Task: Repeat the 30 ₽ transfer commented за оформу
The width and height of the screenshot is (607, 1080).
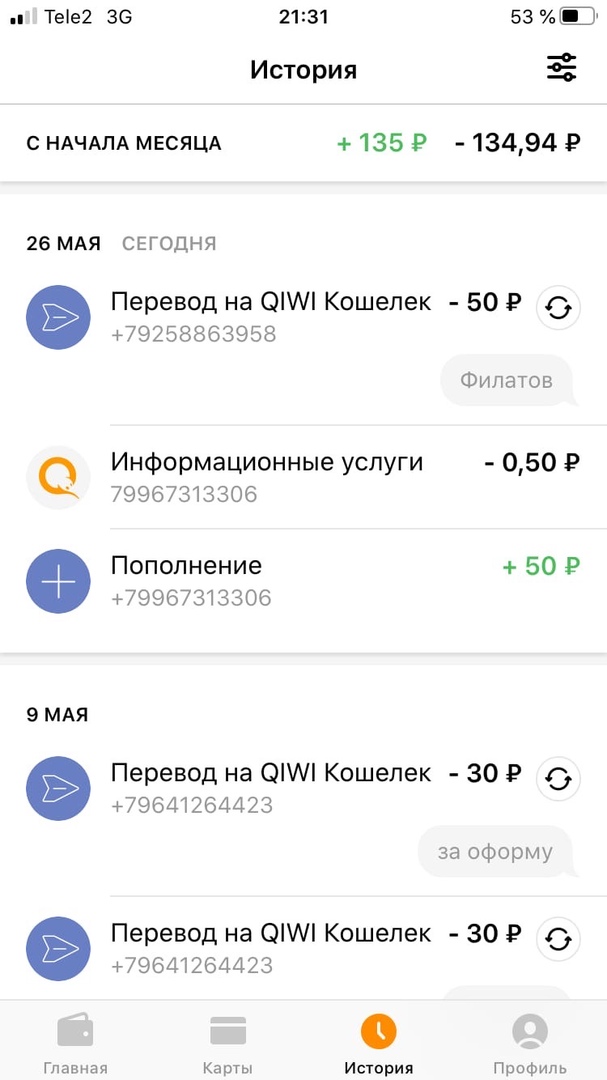Action: 558,778
